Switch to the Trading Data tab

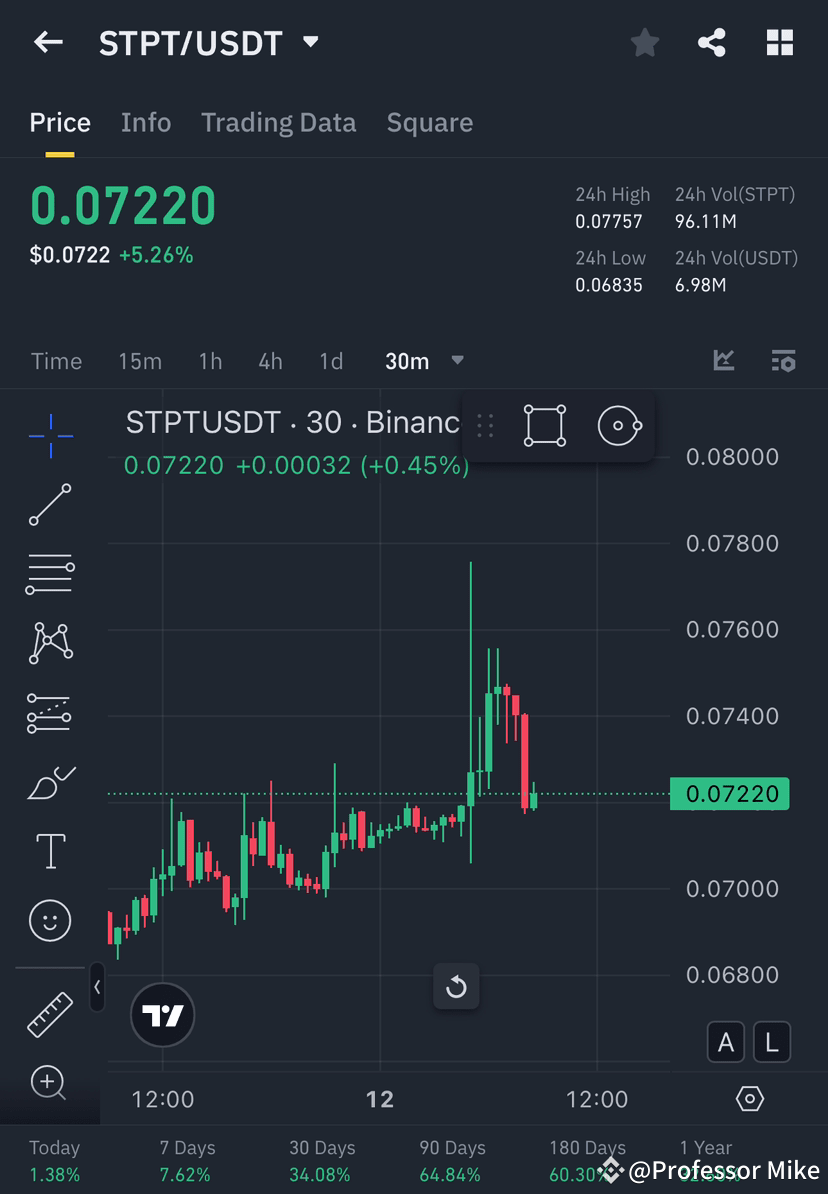coord(278,122)
